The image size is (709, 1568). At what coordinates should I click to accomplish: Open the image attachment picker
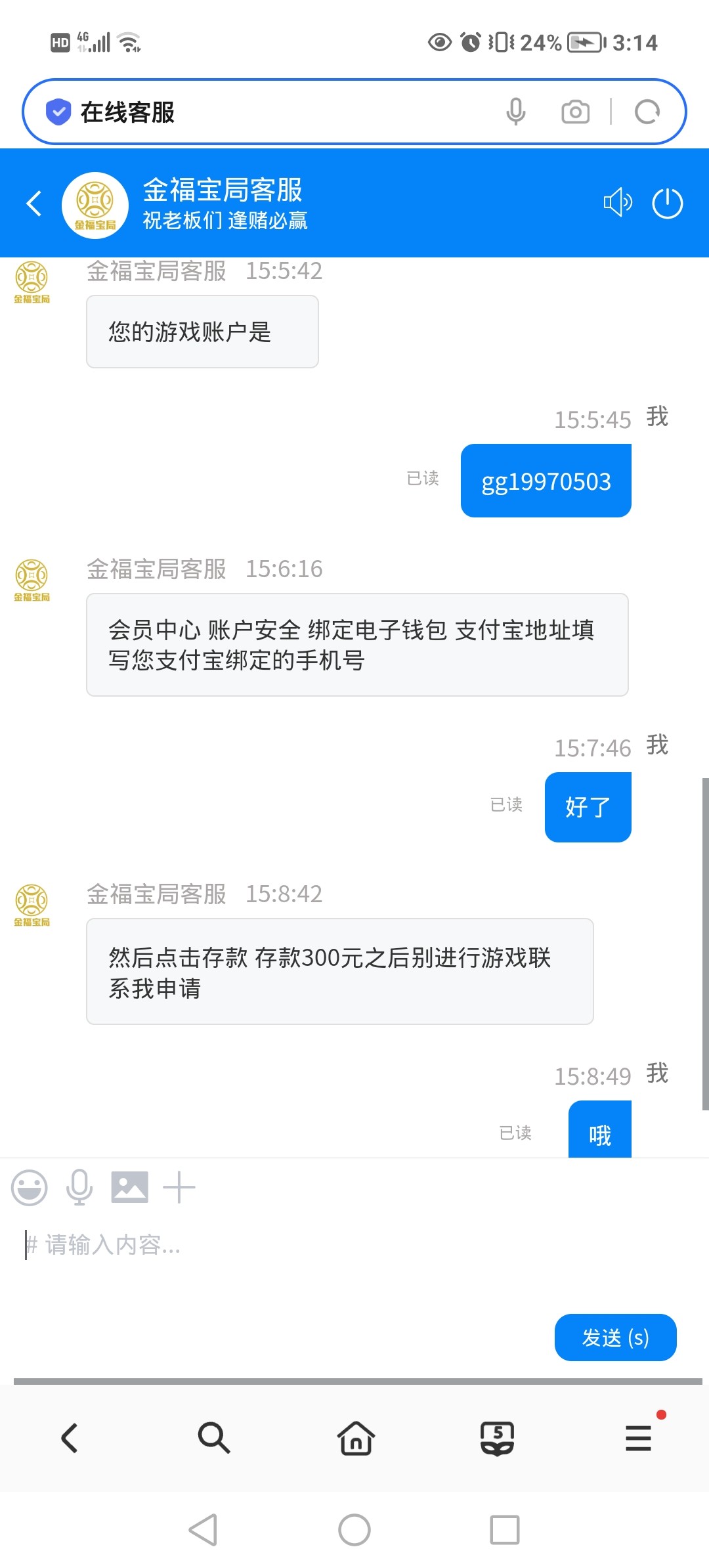(129, 1187)
